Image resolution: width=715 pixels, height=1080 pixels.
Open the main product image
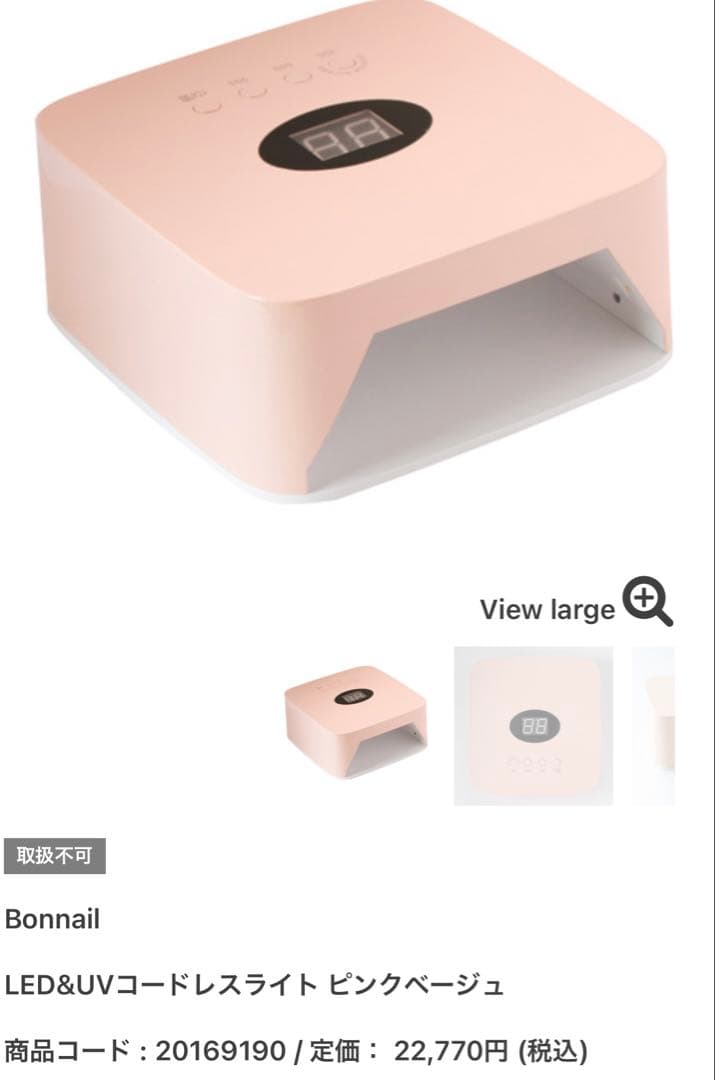point(357,260)
